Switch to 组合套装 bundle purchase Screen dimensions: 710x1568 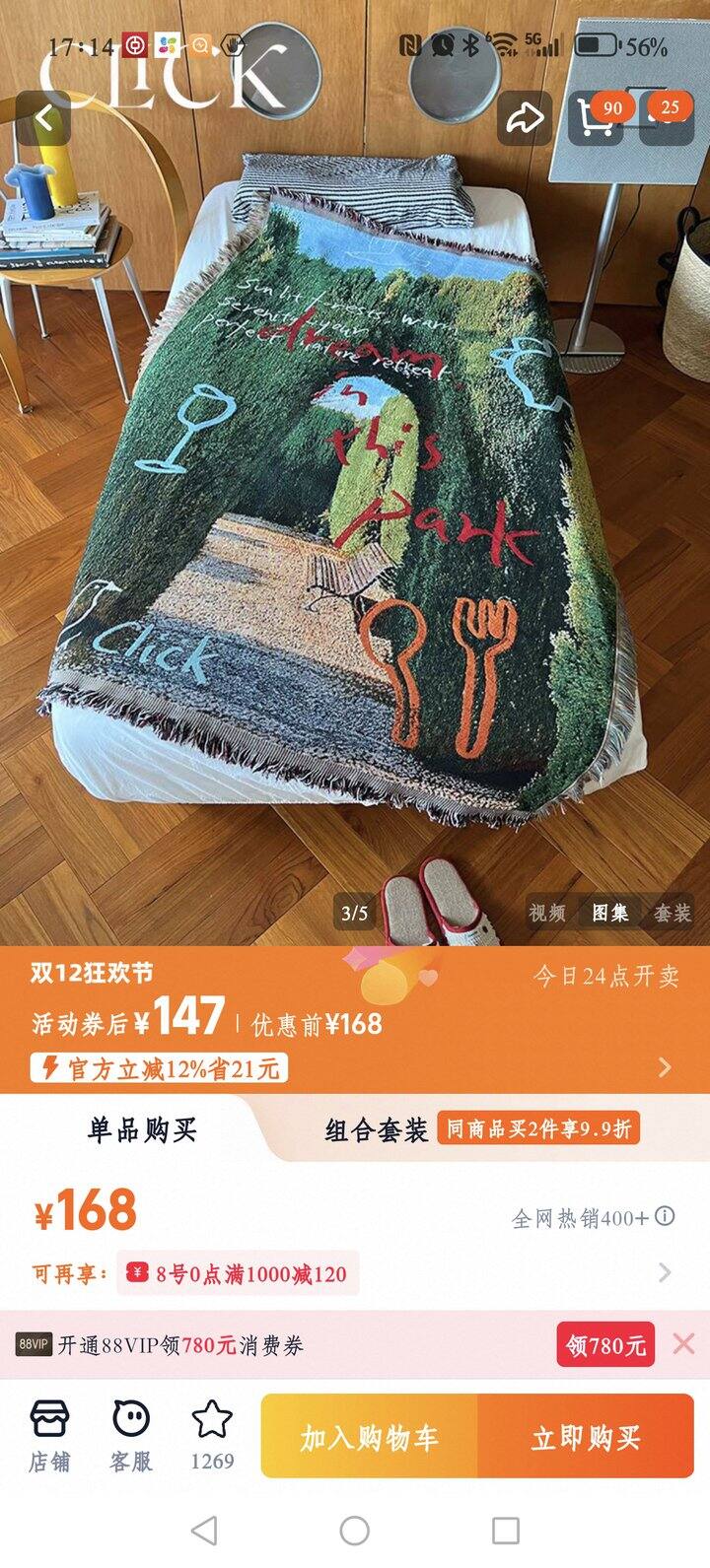click(x=377, y=1129)
